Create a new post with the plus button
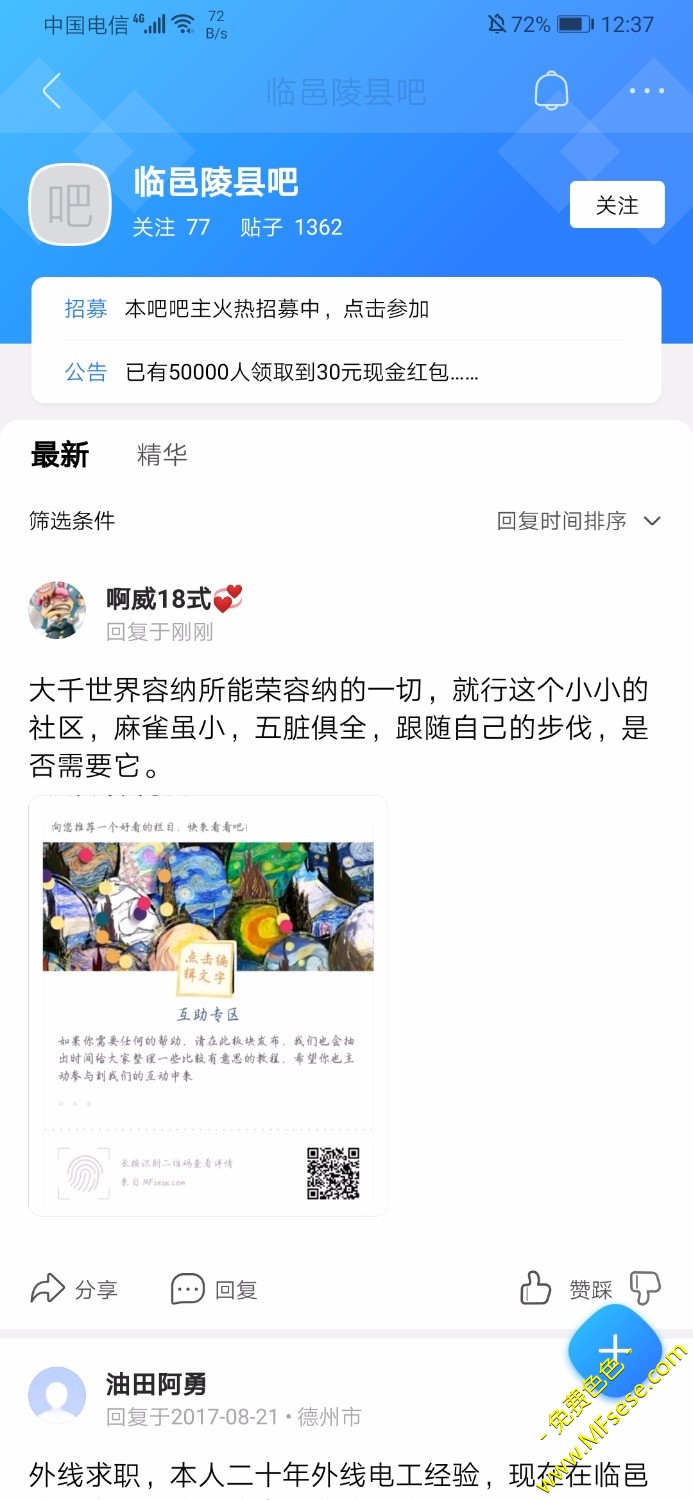The height and width of the screenshot is (1500, 693). pyautogui.click(x=614, y=1352)
